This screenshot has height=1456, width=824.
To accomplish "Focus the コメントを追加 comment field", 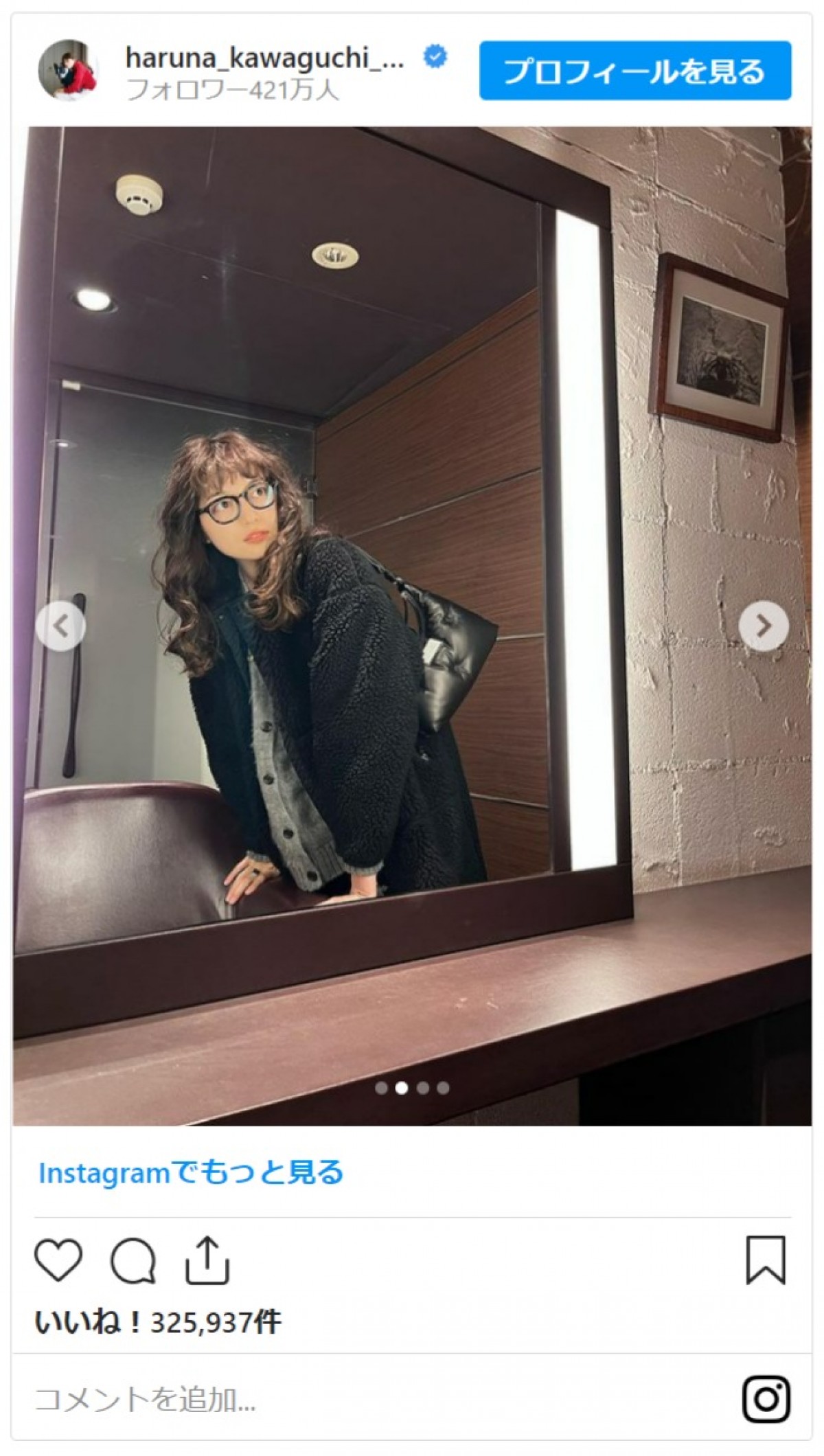I will click(x=275, y=1400).
